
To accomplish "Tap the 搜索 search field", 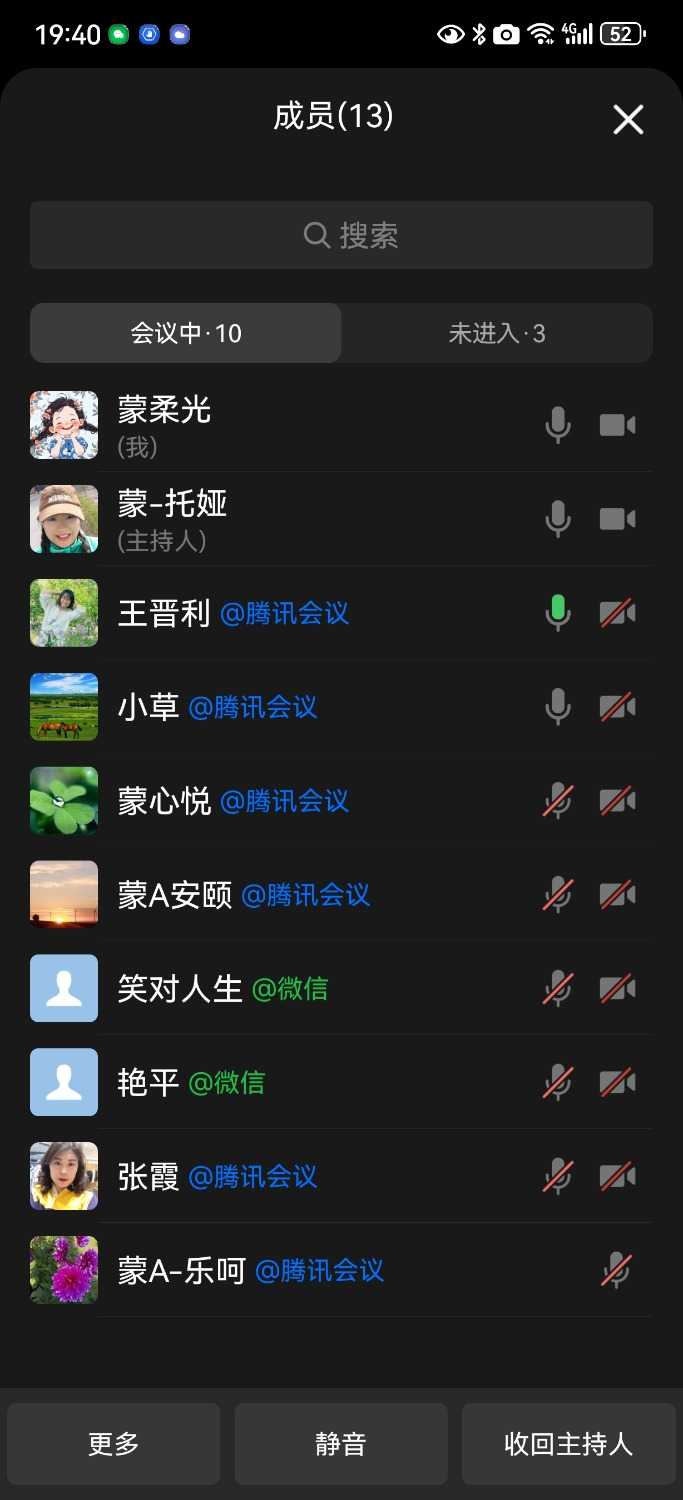I will coord(341,235).
